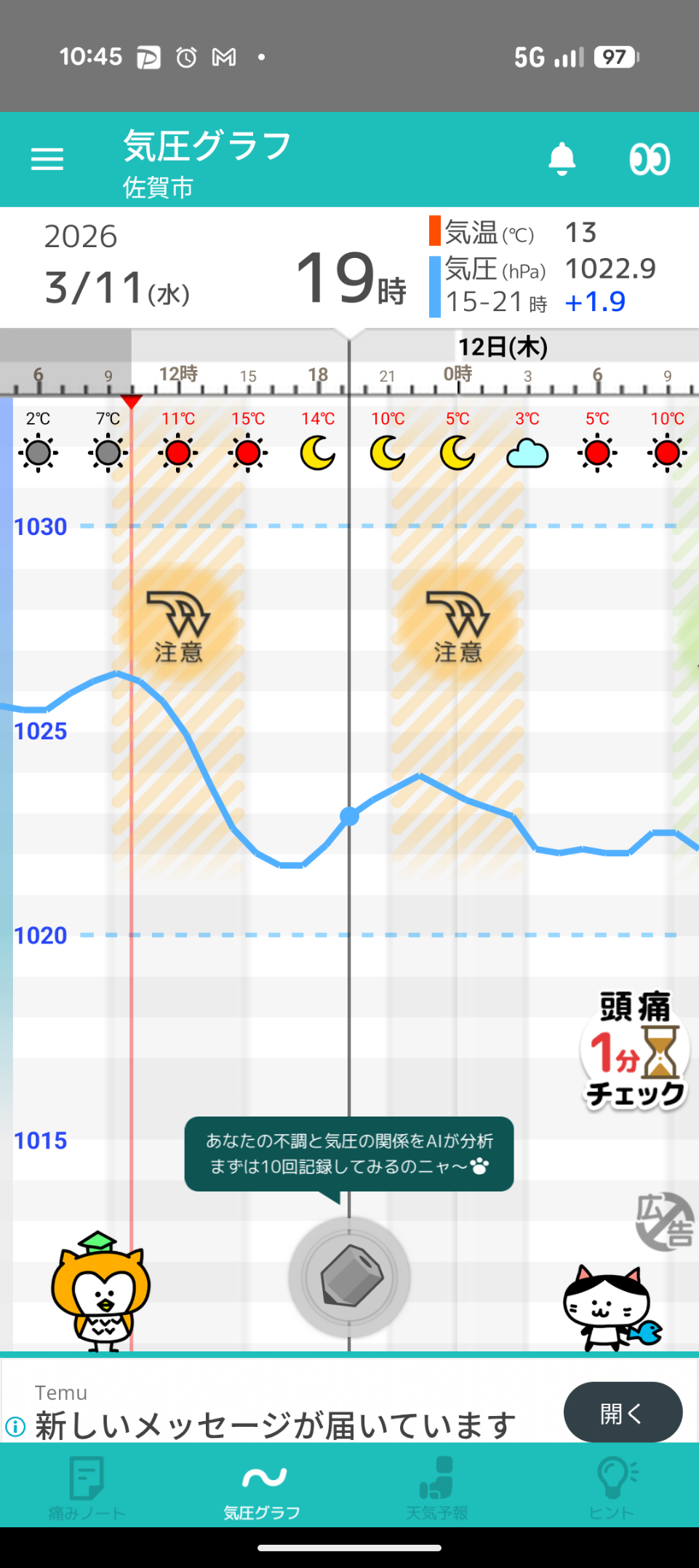The height and width of the screenshot is (1568, 699).
Task: Go to the 天気予報 tab
Action: (x=436, y=1487)
